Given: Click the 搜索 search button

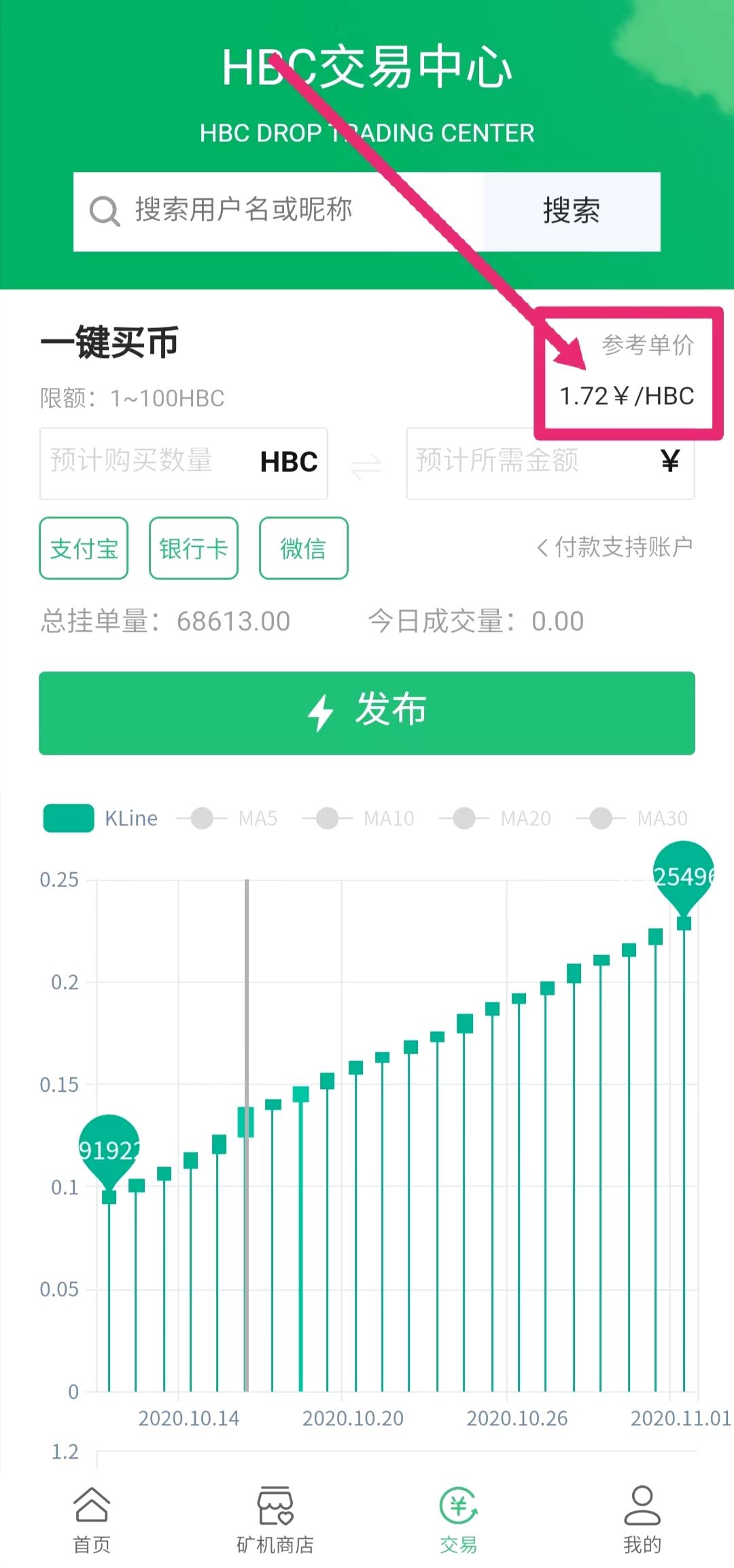Looking at the screenshot, I should [571, 211].
